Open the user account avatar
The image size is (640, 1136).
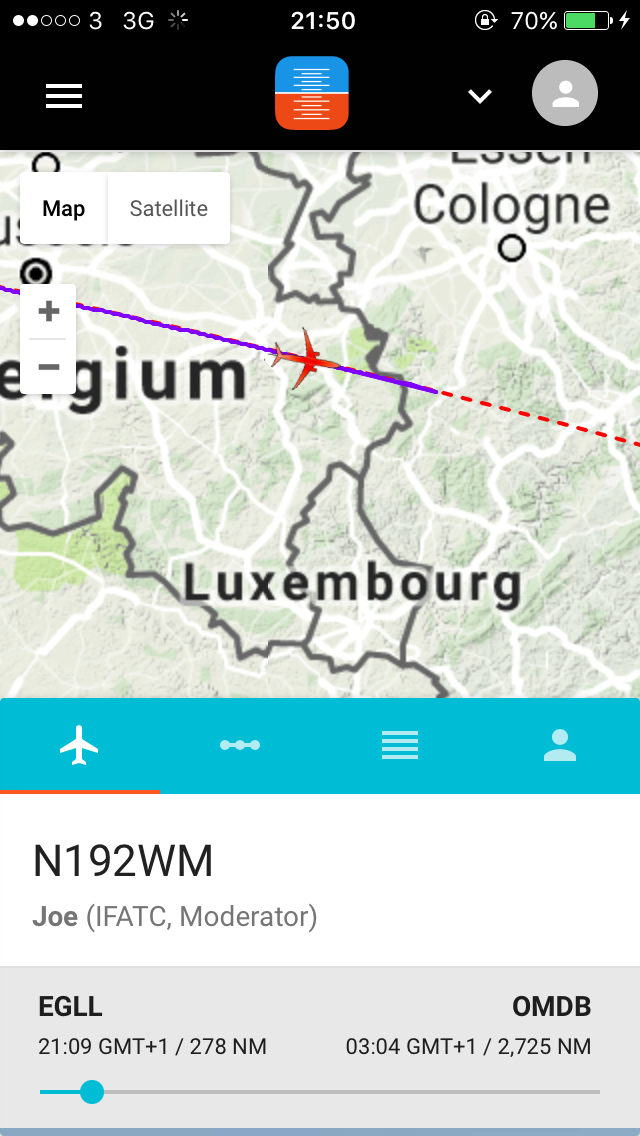pyautogui.click(x=565, y=94)
